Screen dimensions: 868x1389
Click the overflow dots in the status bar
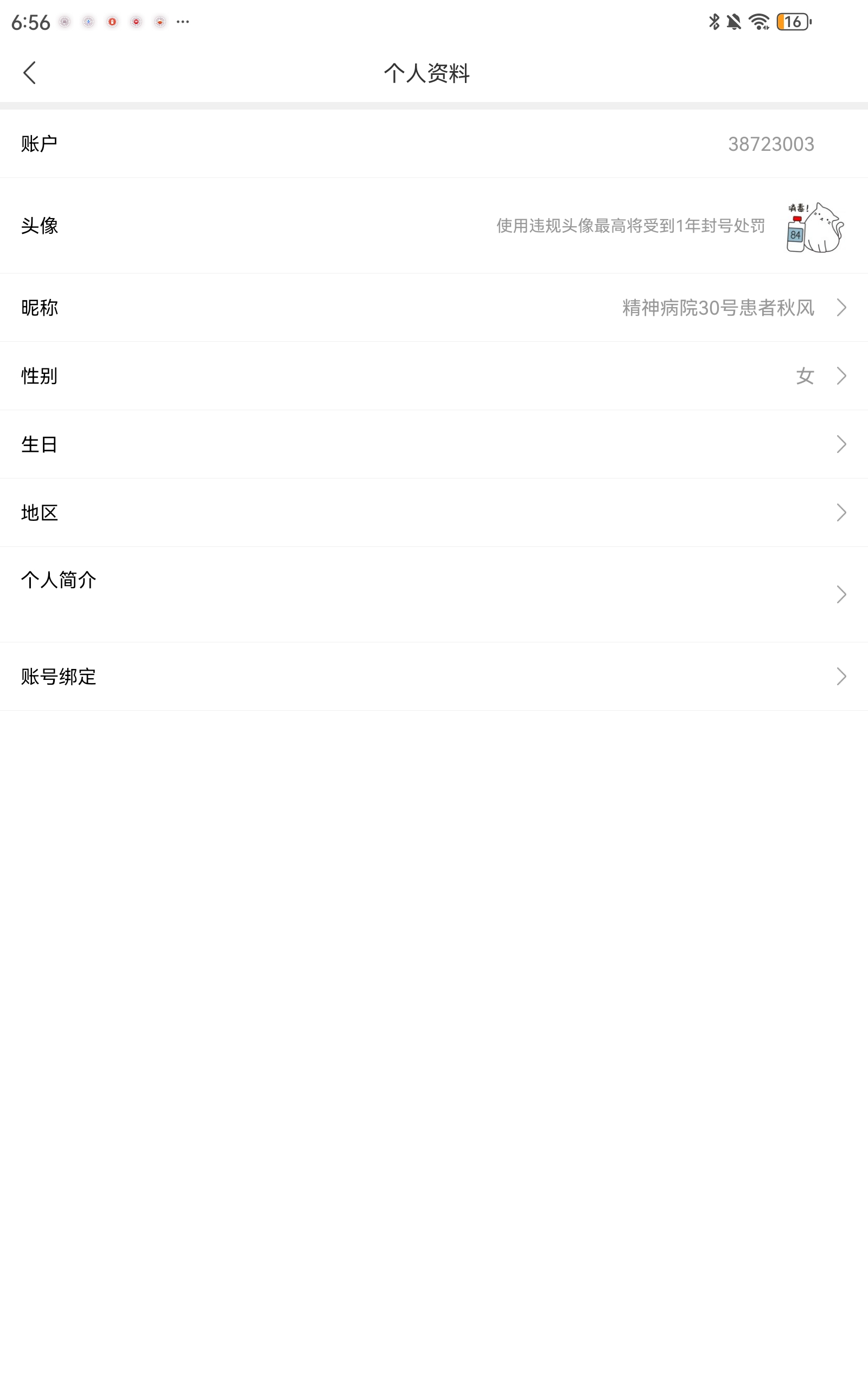(182, 22)
